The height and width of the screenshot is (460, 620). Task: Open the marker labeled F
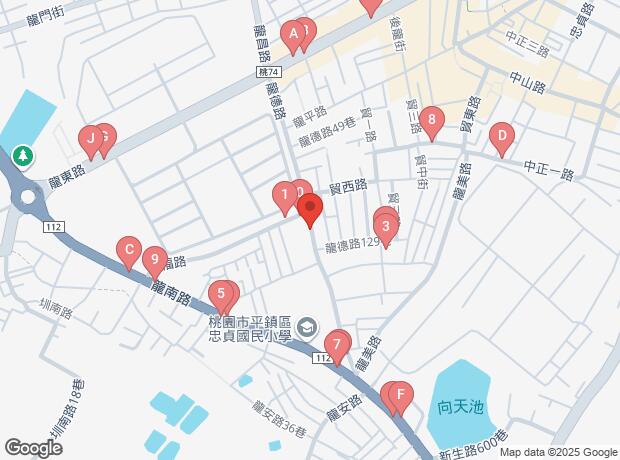click(400, 396)
